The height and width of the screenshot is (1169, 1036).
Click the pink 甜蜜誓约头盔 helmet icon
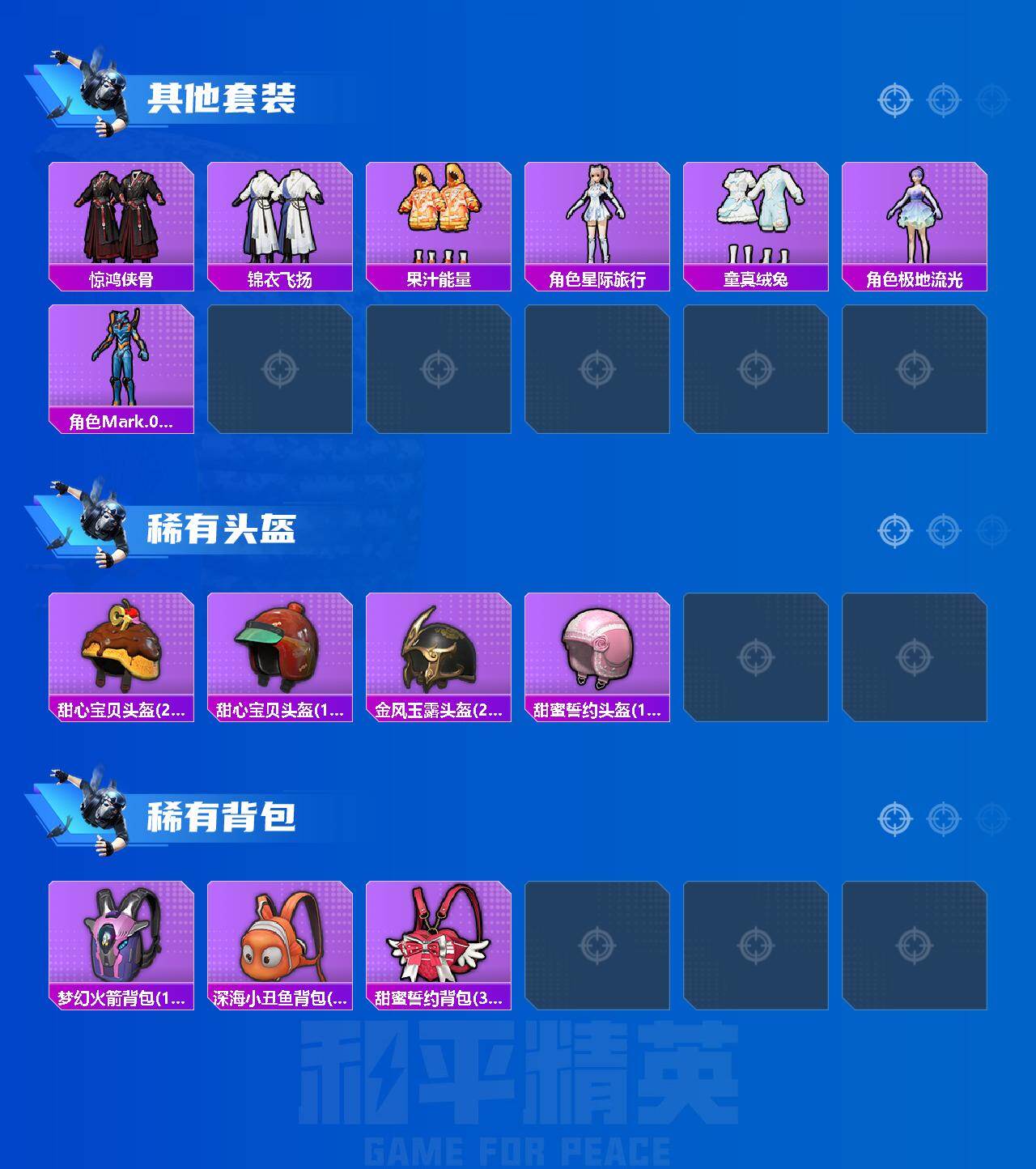[x=597, y=648]
